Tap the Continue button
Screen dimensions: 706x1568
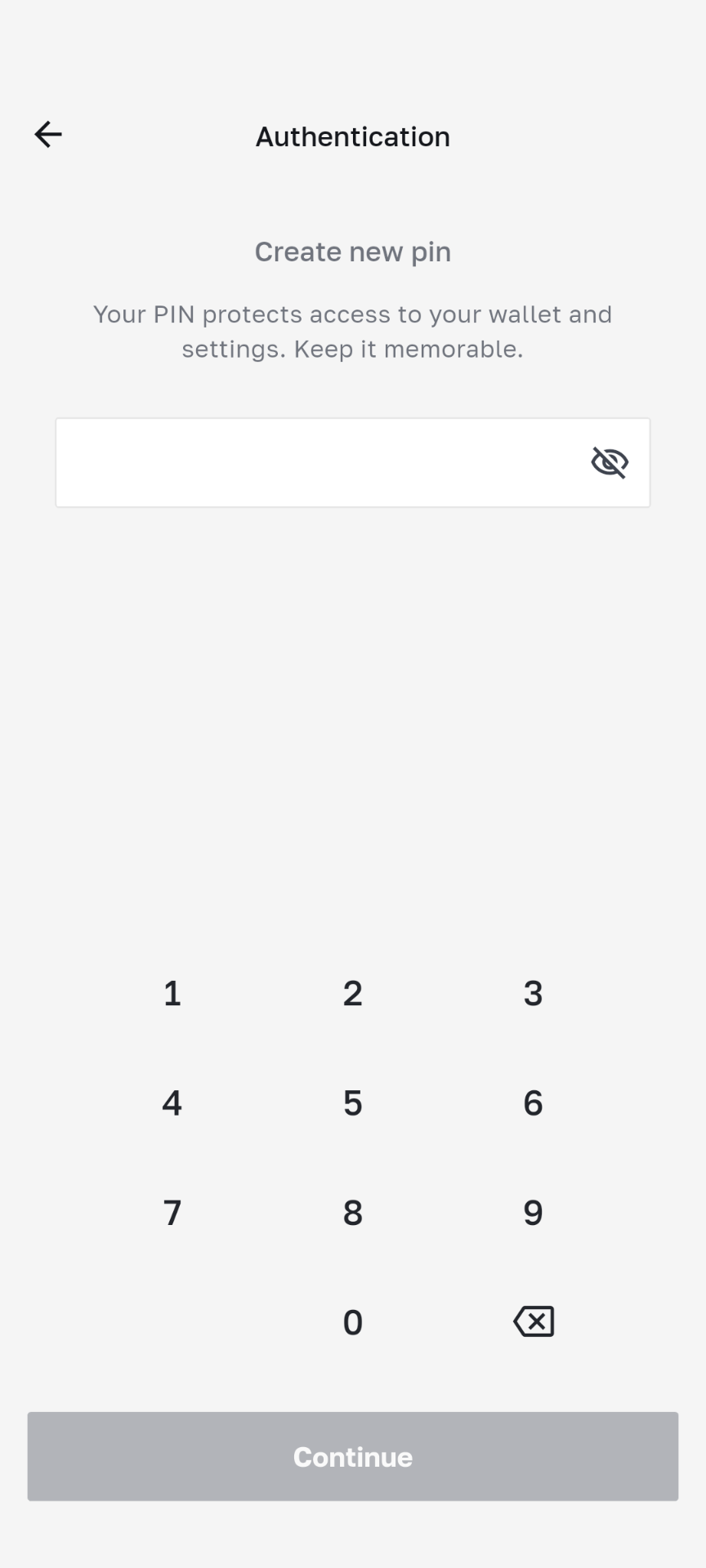coord(353,1456)
